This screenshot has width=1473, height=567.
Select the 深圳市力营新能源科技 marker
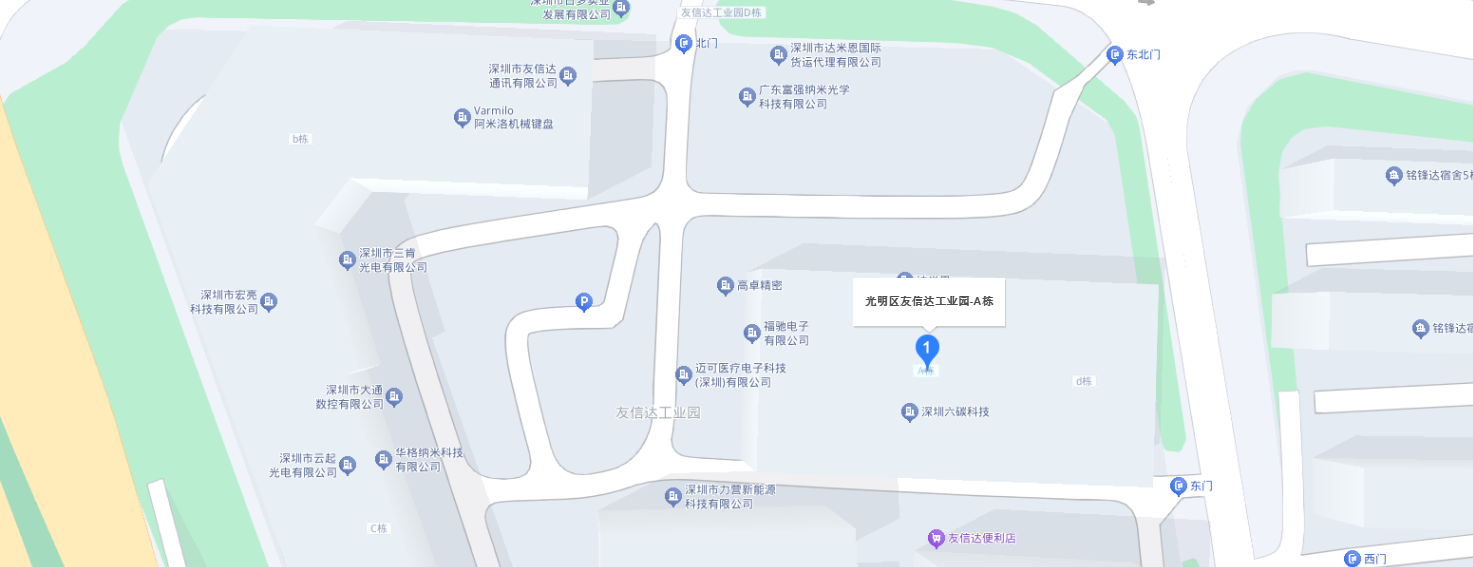(673, 496)
